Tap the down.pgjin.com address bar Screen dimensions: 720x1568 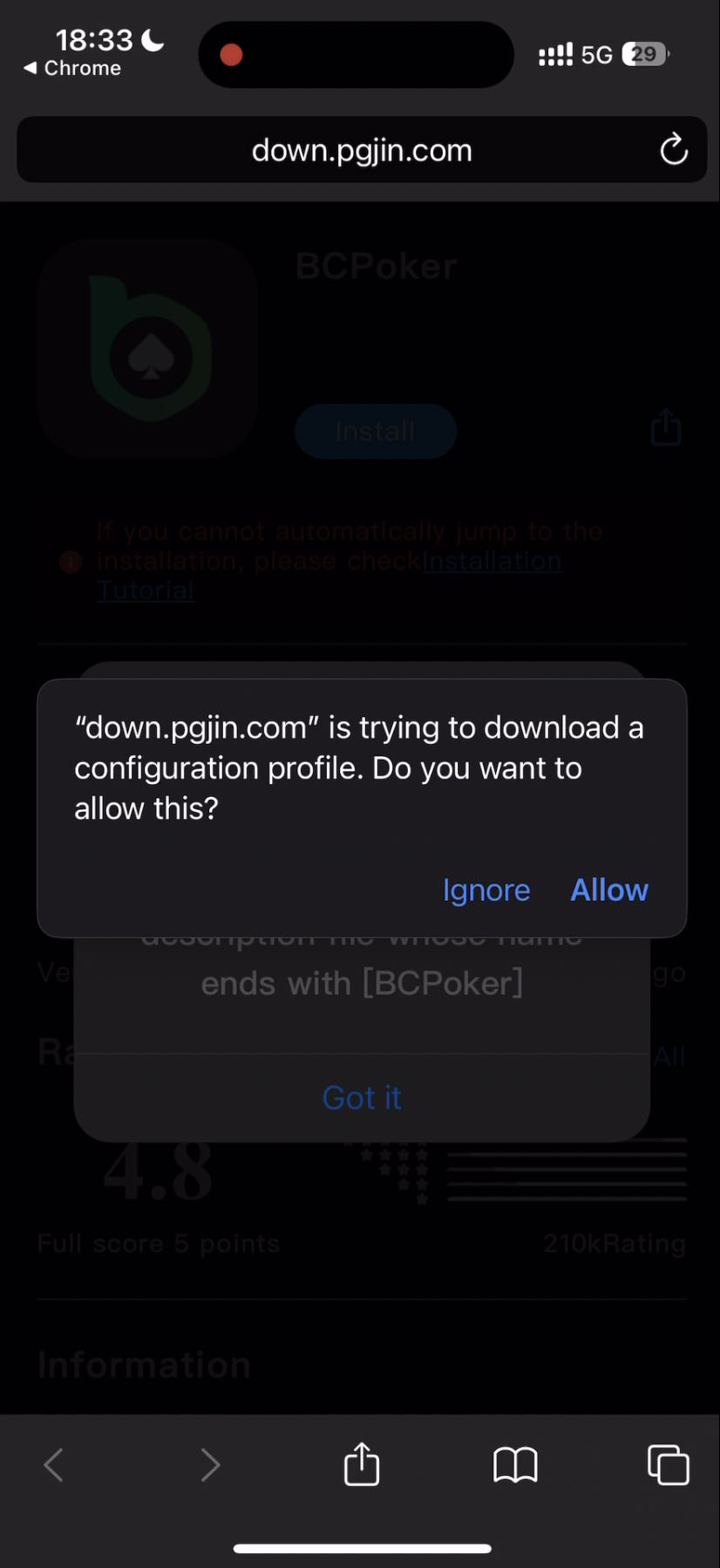[x=361, y=150]
